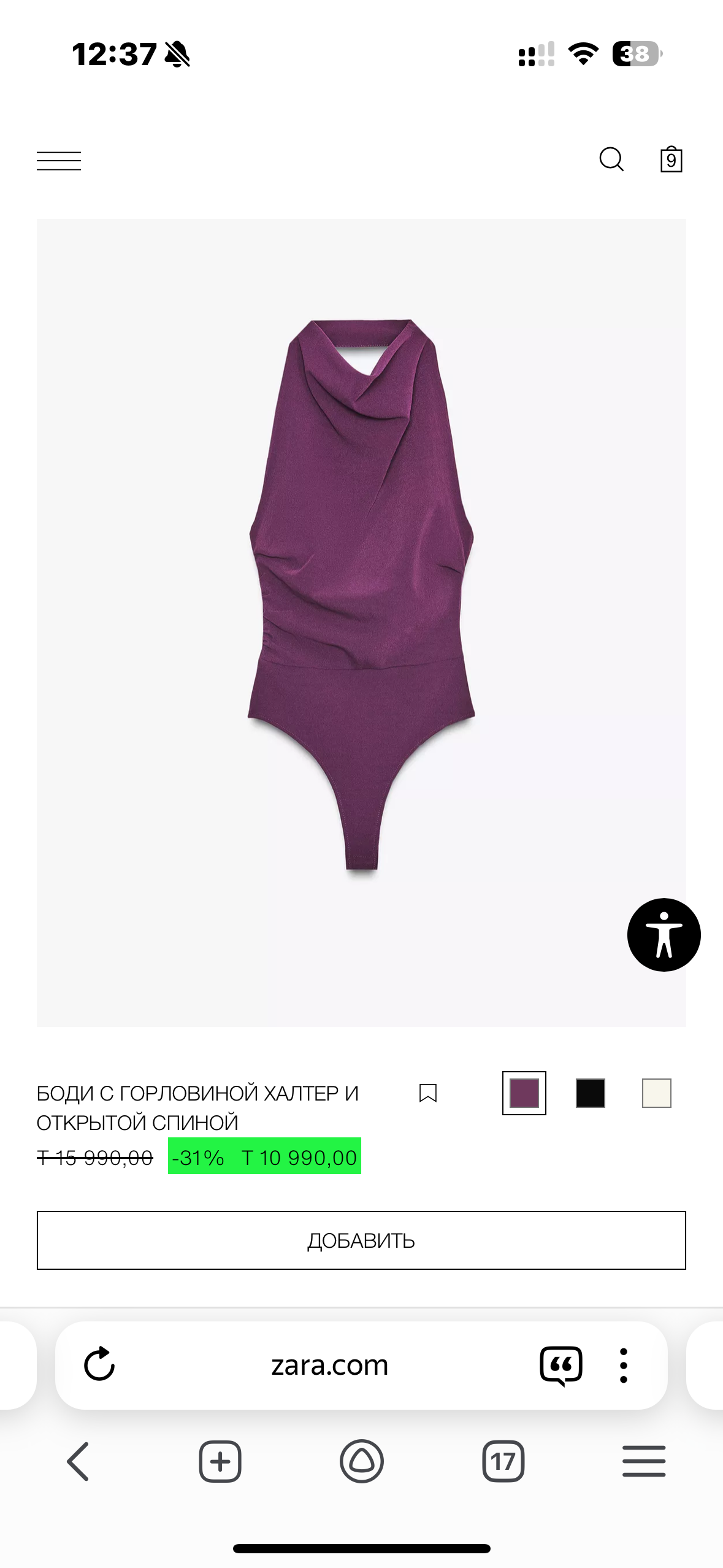Tap the ДОБАВИТЬ button

[361, 1240]
